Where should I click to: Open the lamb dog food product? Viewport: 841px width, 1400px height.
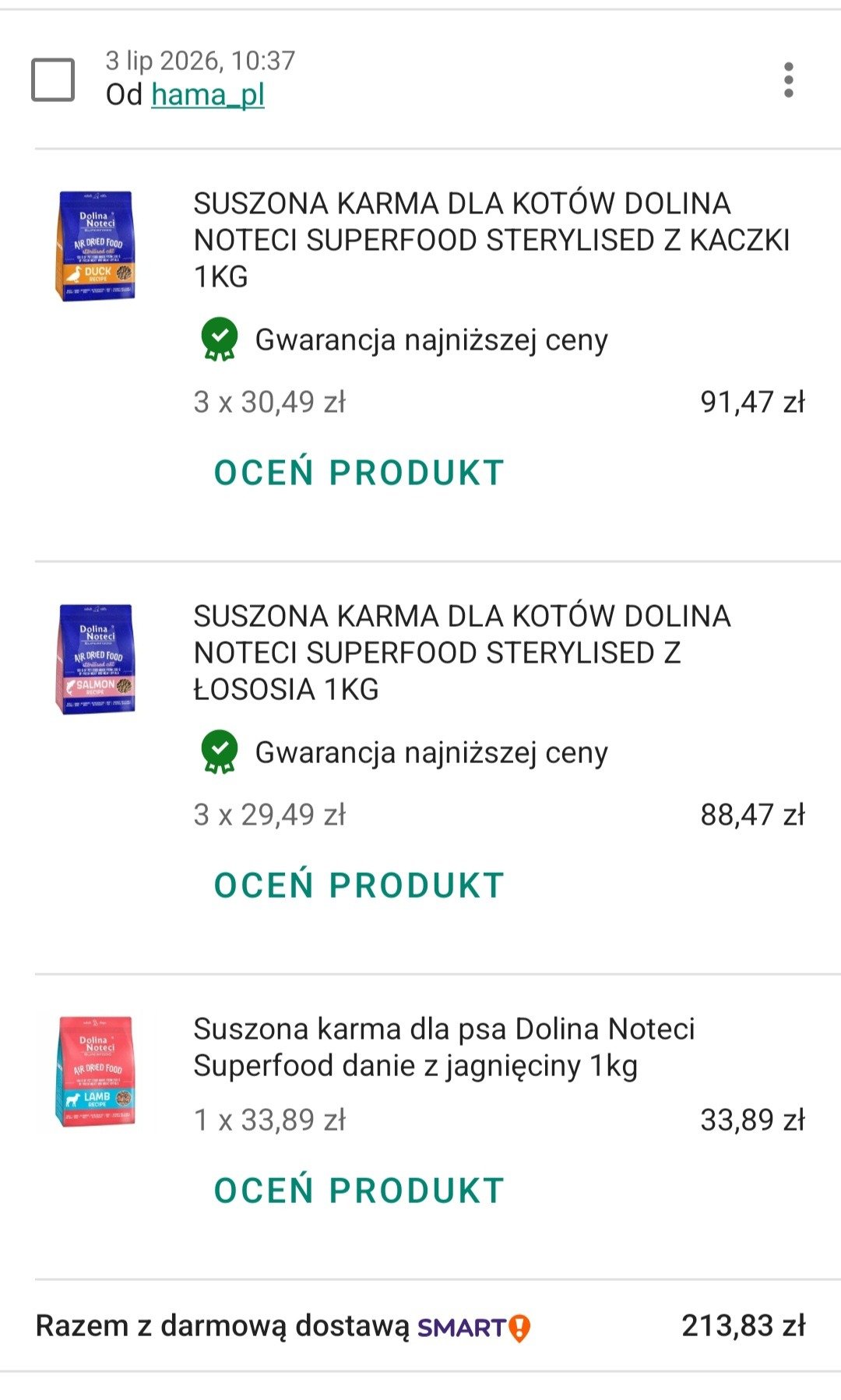(444, 1047)
